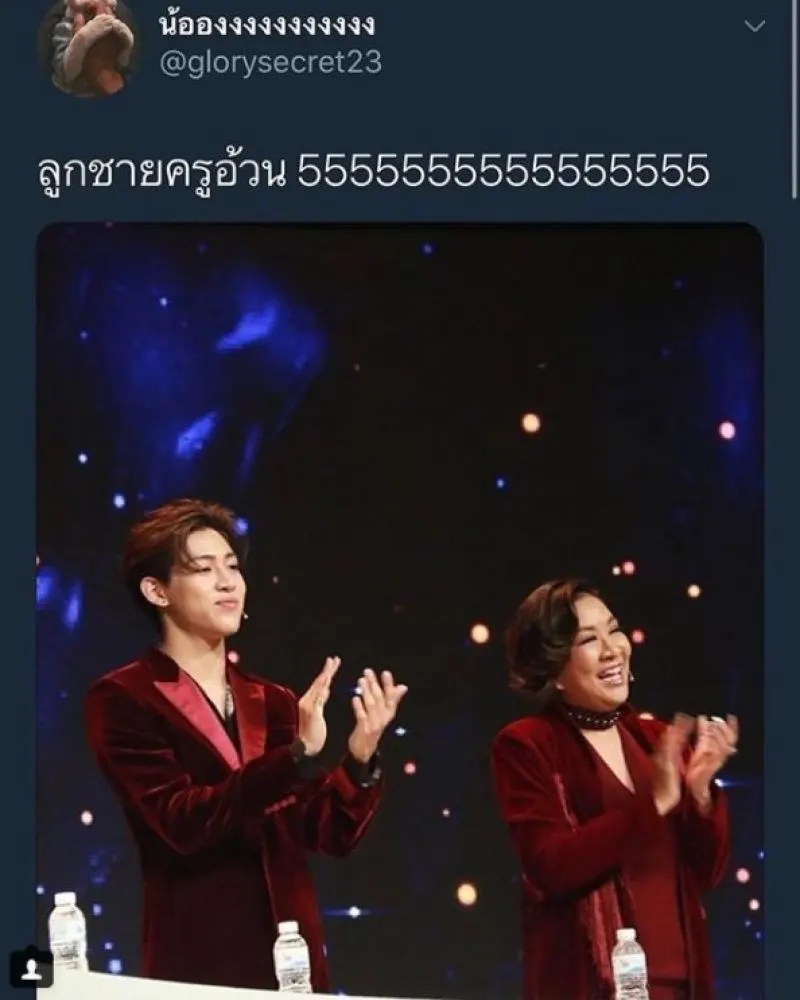The height and width of the screenshot is (1000, 800).
Task: Open the tweet author's profile avatar
Action: coord(88,43)
